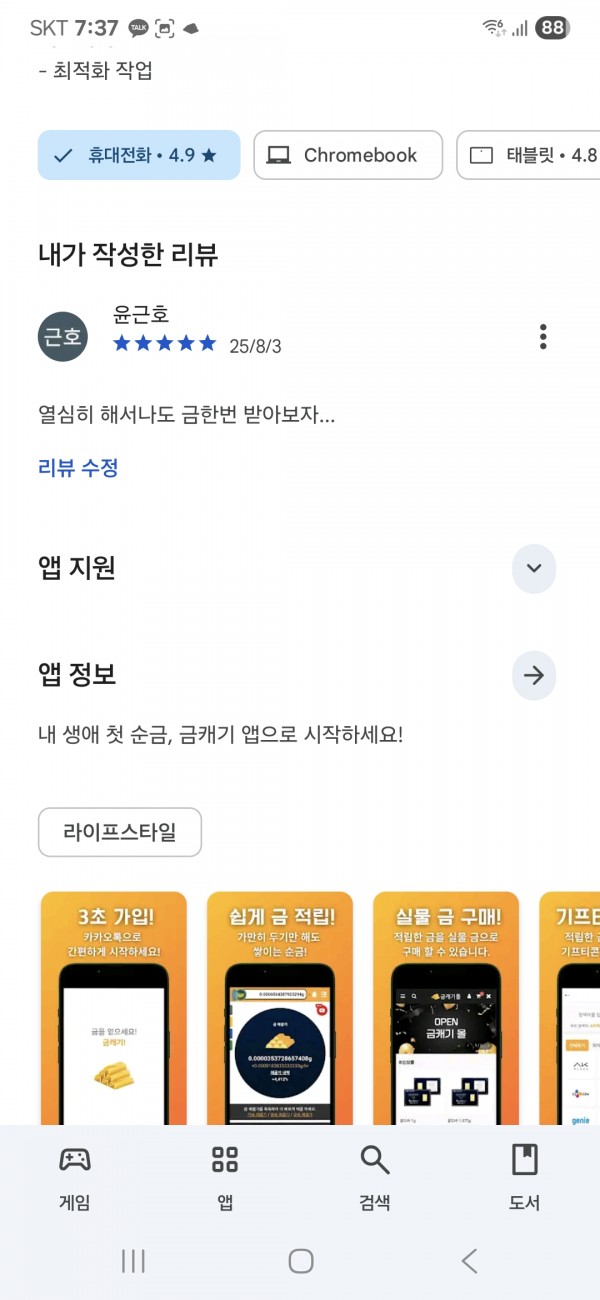The image size is (600, 1300).
Task: Open the 쉽게 금 적립 screenshot
Action: coord(280,1008)
